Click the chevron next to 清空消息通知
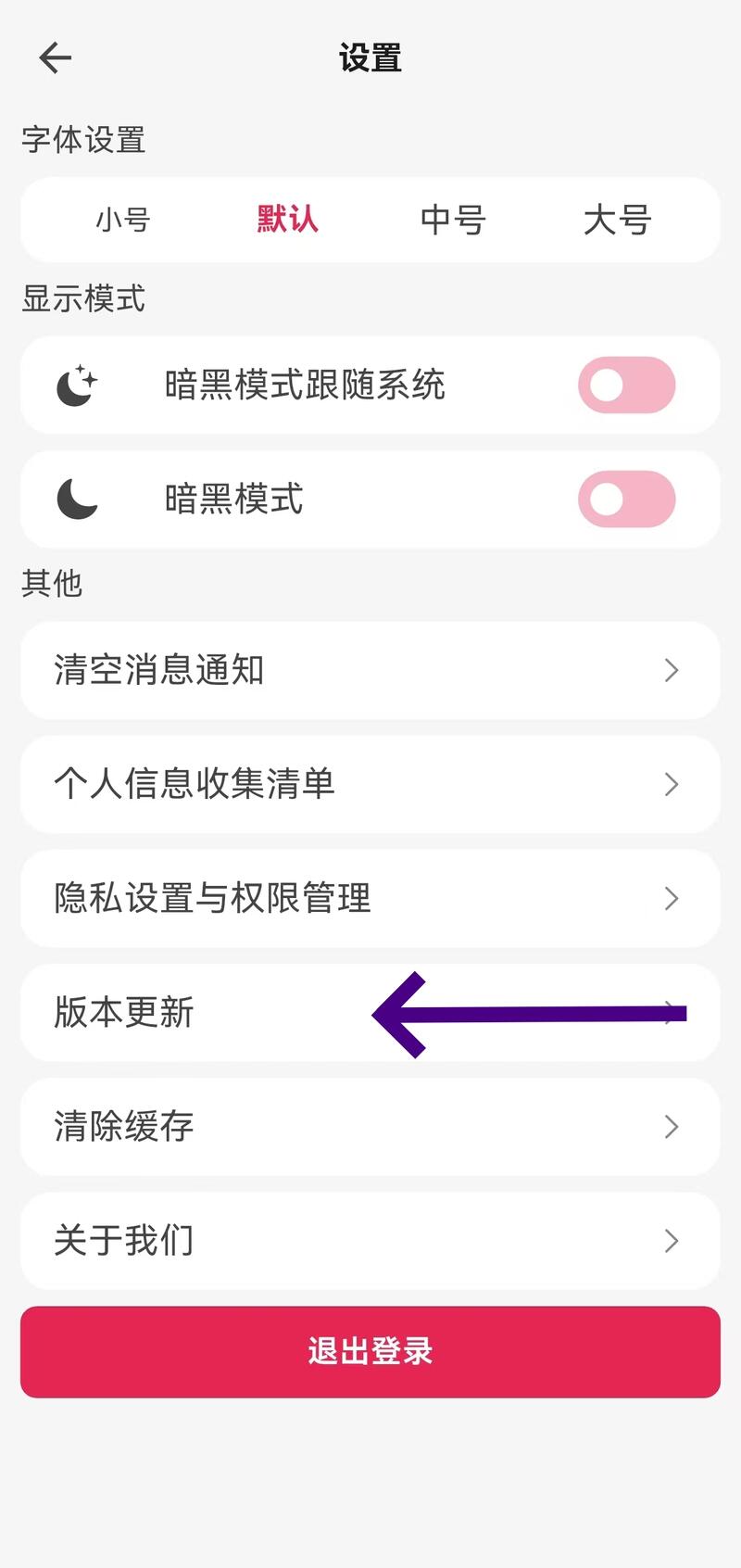This screenshot has height=1568, width=741. click(x=672, y=670)
